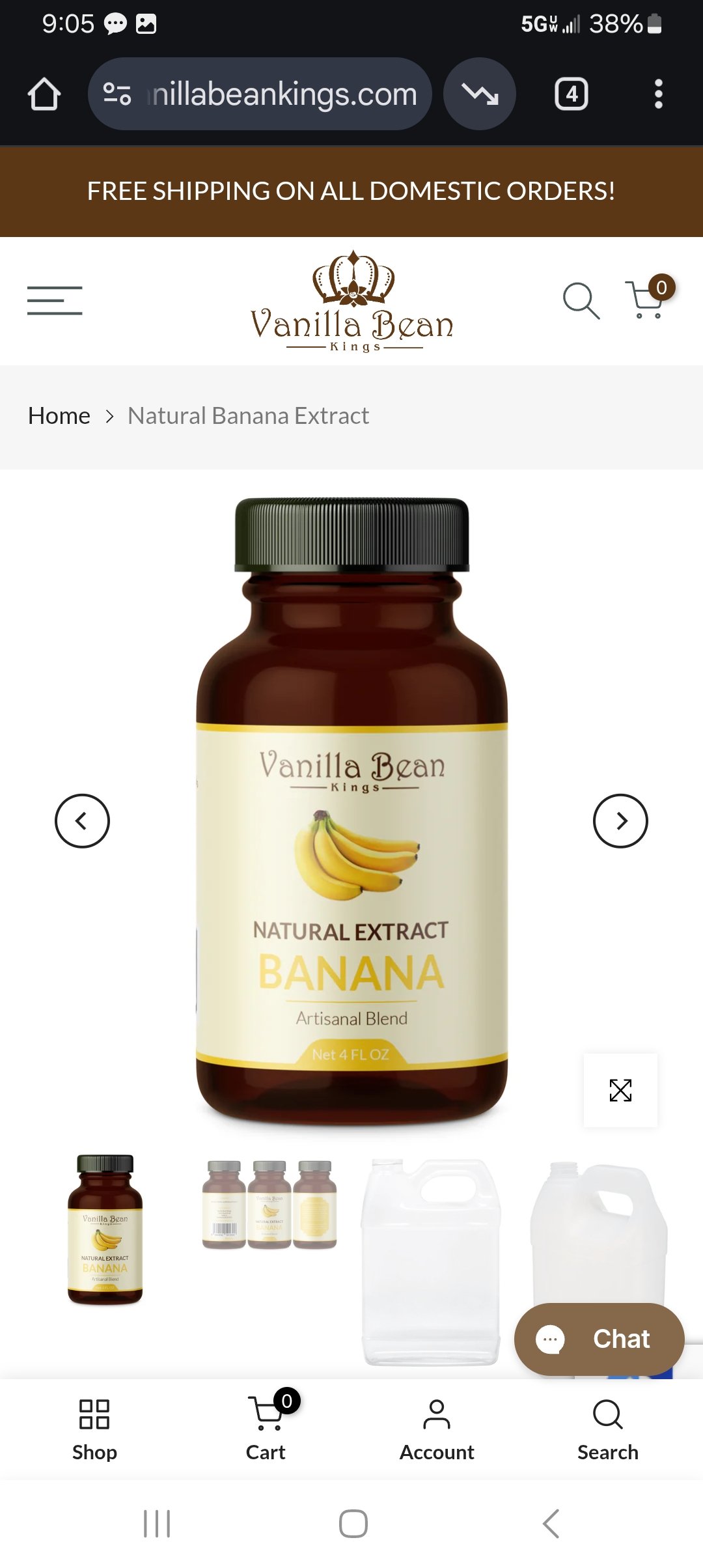Select the three-bottle label thumbnail
The height and width of the screenshot is (1568, 703).
pyautogui.click(x=269, y=1205)
